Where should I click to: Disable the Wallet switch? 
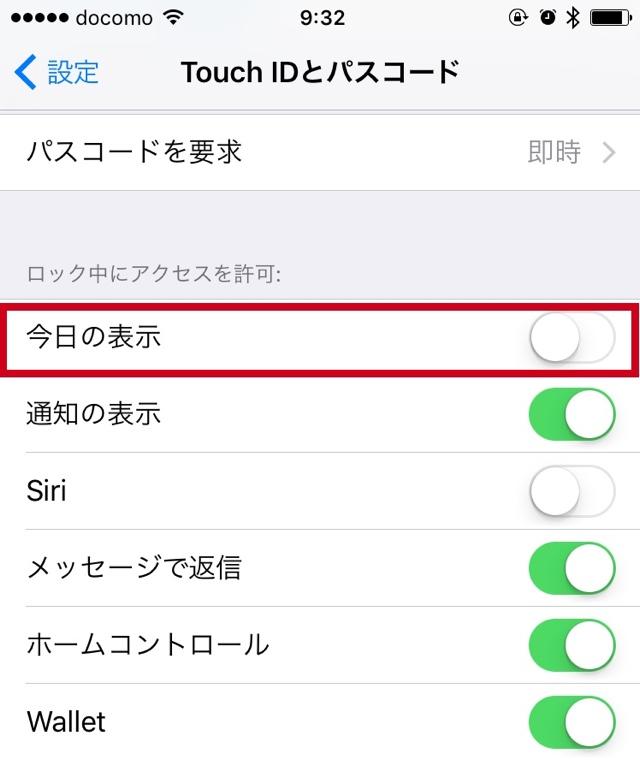[x=571, y=721]
